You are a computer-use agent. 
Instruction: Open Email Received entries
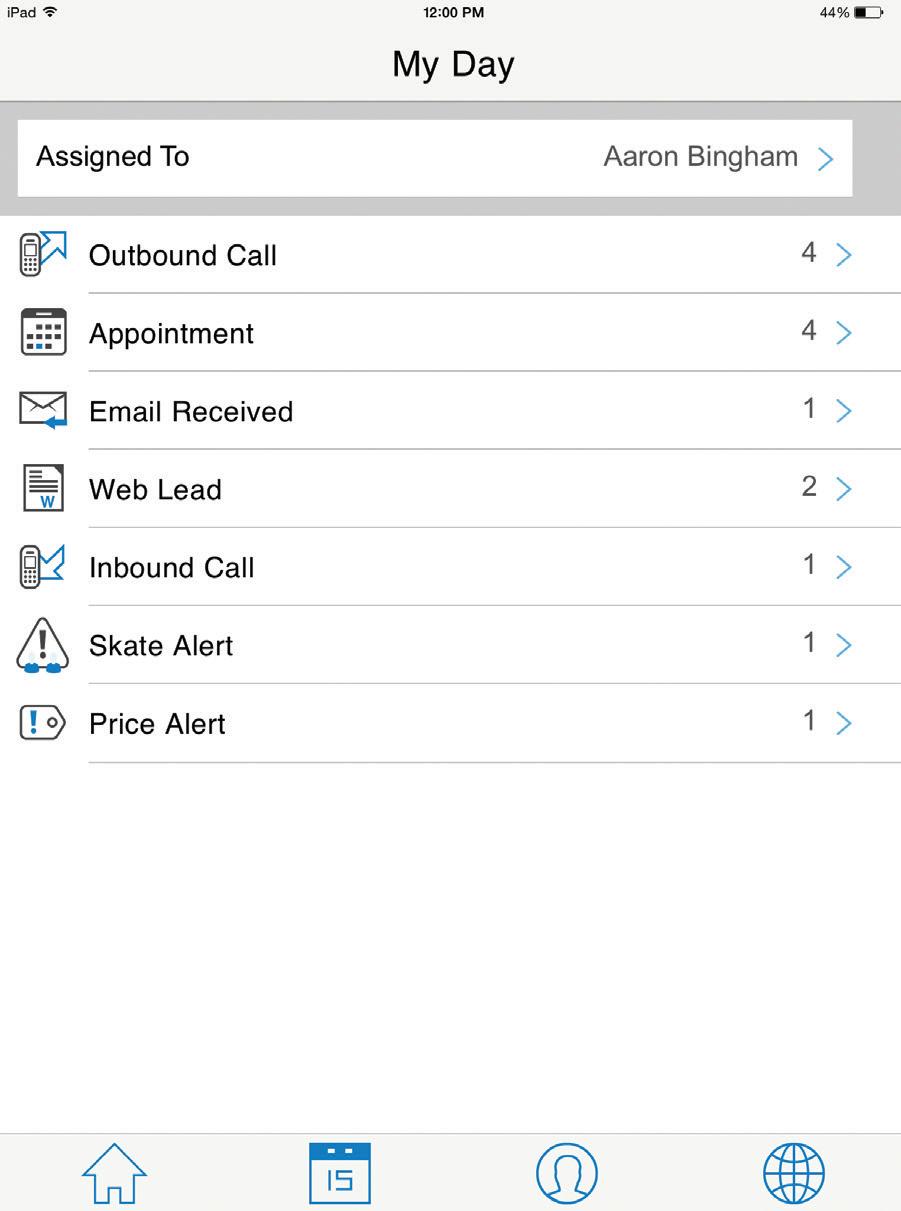click(x=450, y=411)
